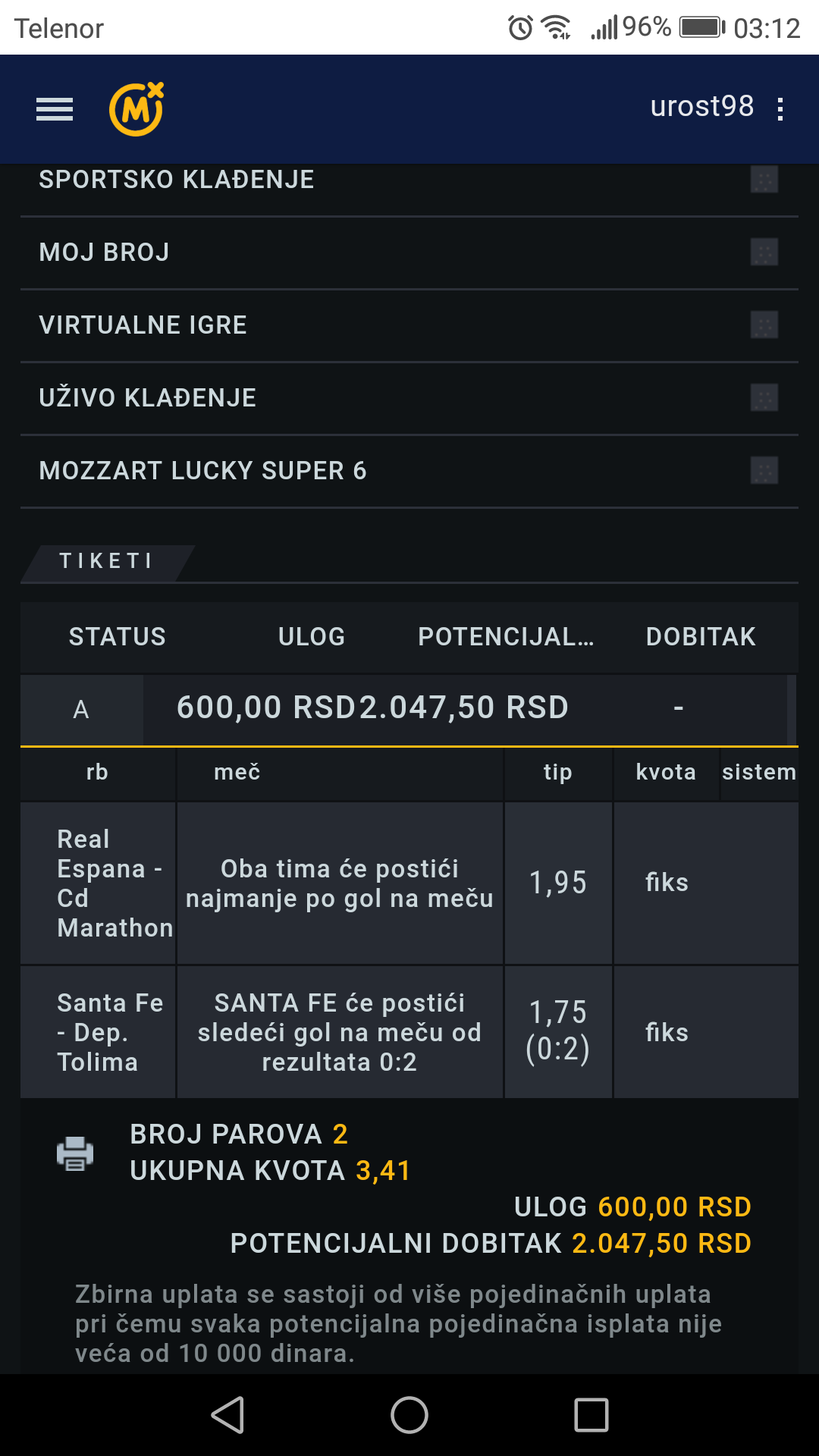This screenshot has width=819, height=1456.
Task: Print the ticket using the printer icon
Action: coord(75,1153)
